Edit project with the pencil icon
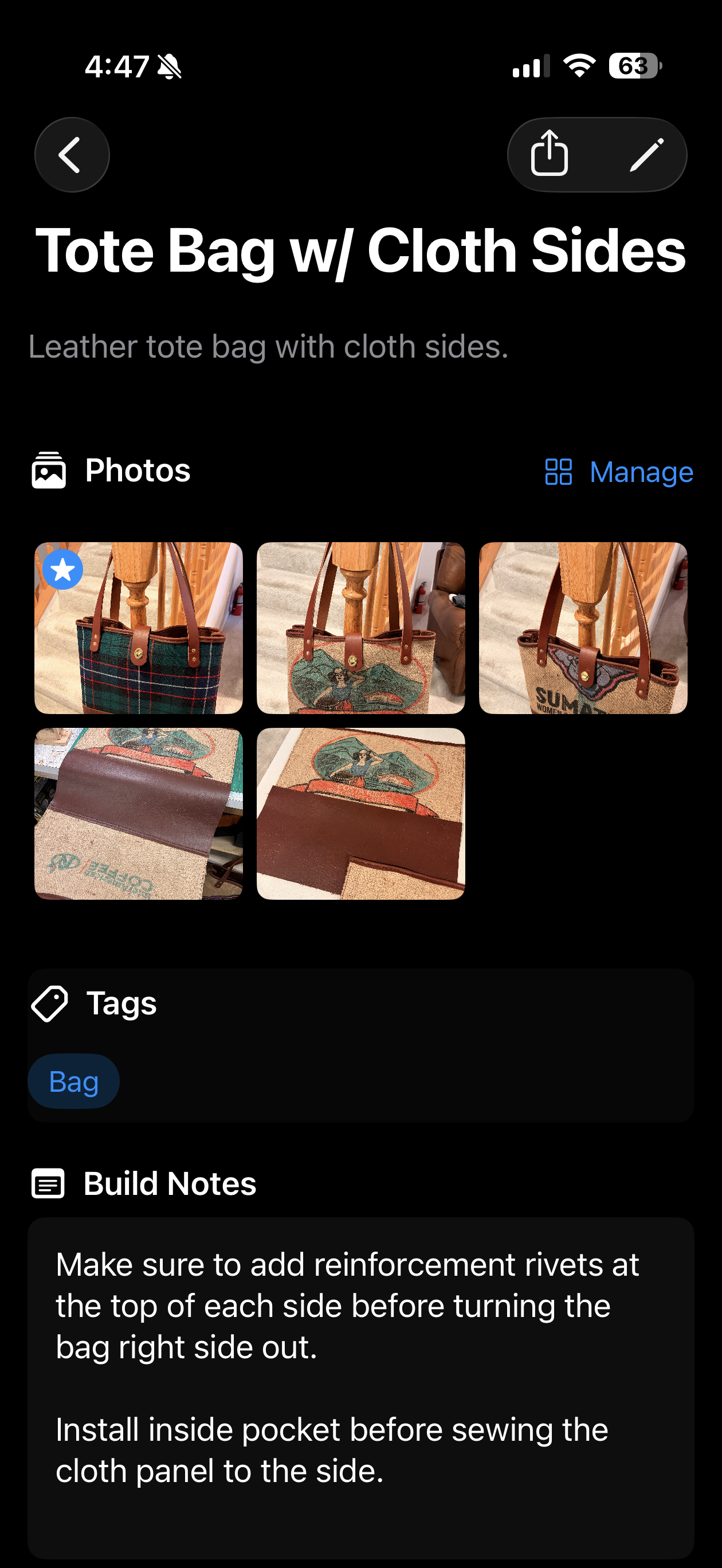 coord(646,155)
